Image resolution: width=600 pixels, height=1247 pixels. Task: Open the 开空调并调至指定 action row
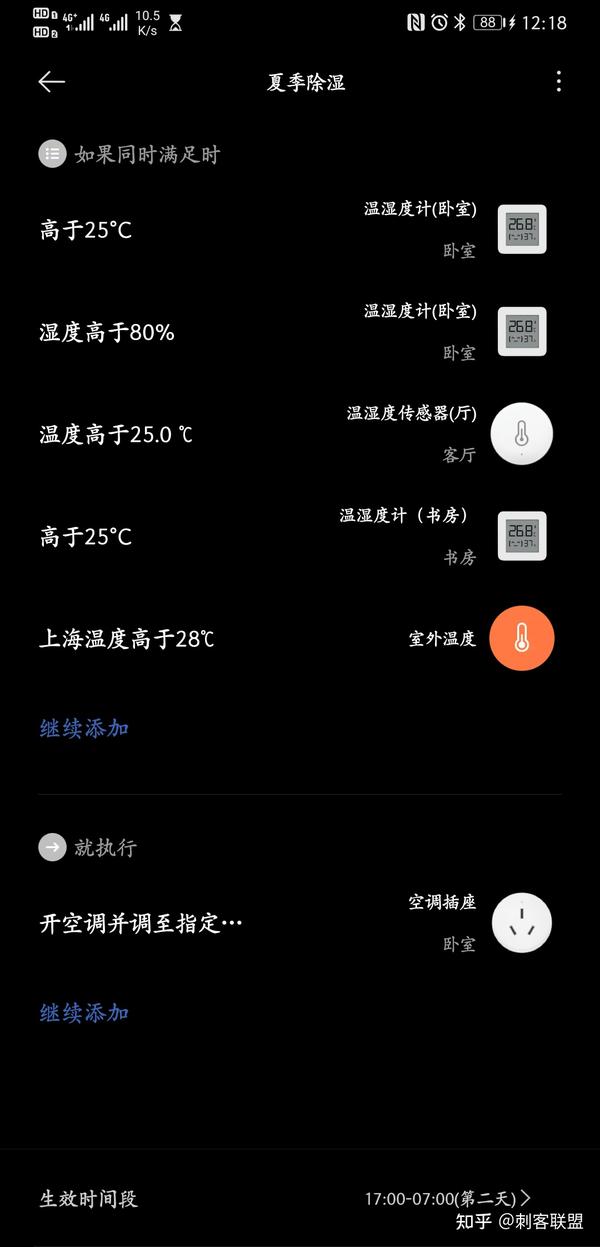(x=300, y=923)
